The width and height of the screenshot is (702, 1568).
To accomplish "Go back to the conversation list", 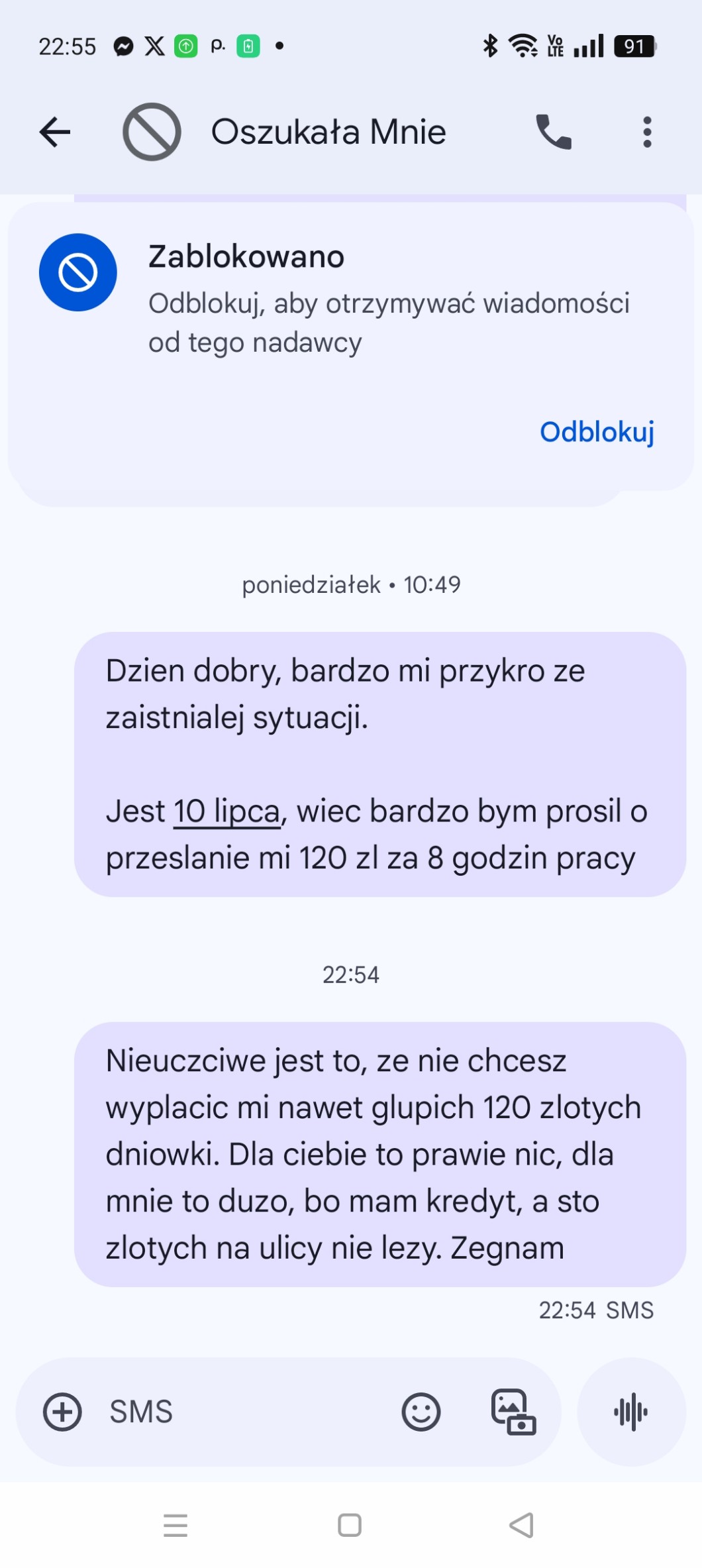I will [55, 132].
